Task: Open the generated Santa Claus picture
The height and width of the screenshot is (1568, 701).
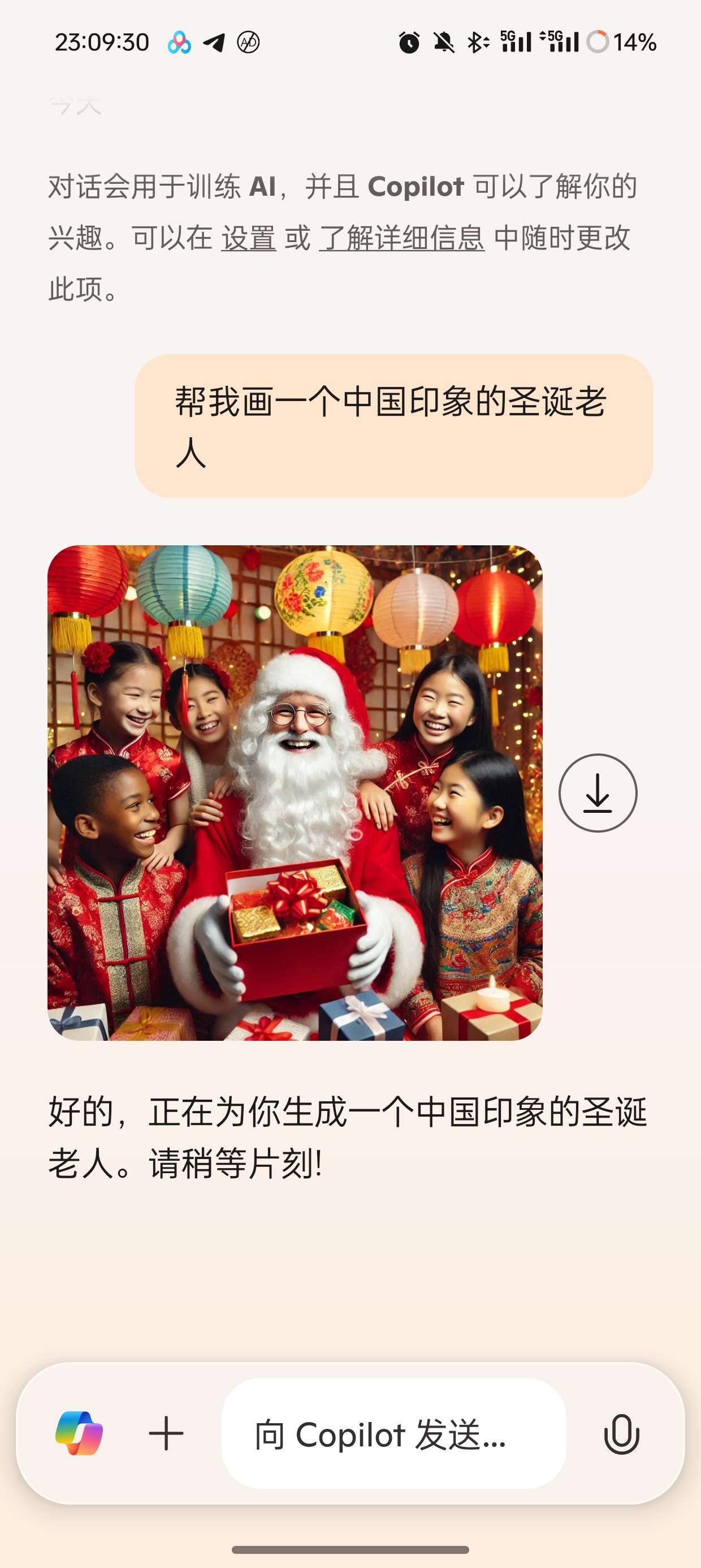Action: (x=295, y=792)
